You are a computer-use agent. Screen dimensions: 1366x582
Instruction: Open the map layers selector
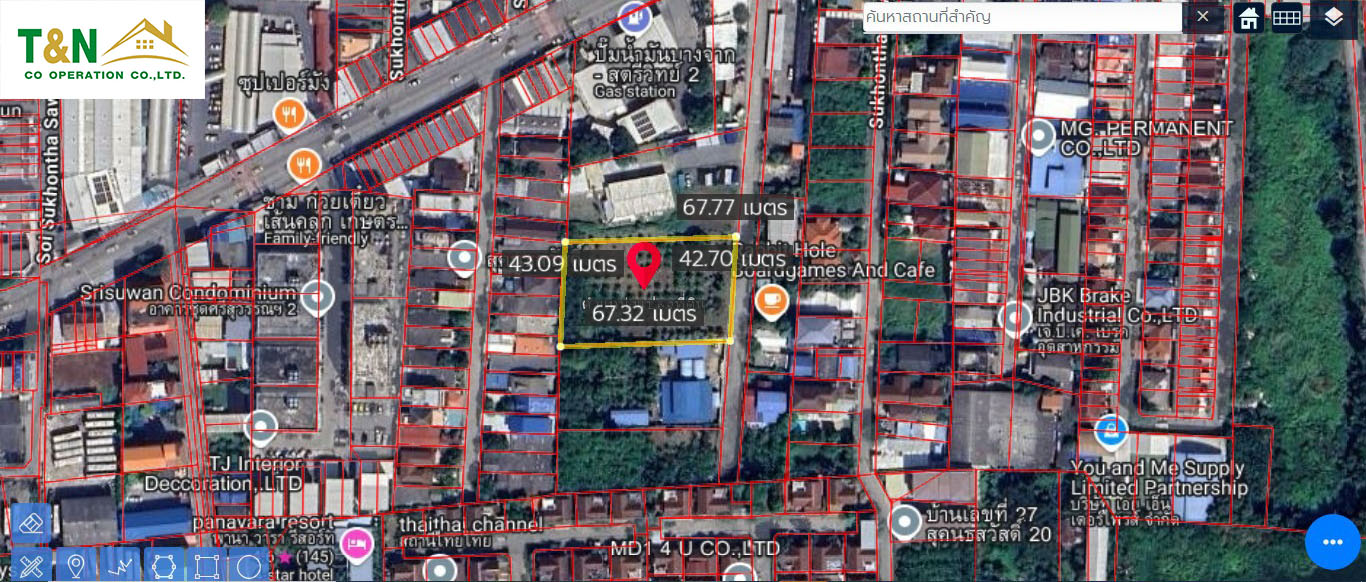click(x=1333, y=18)
